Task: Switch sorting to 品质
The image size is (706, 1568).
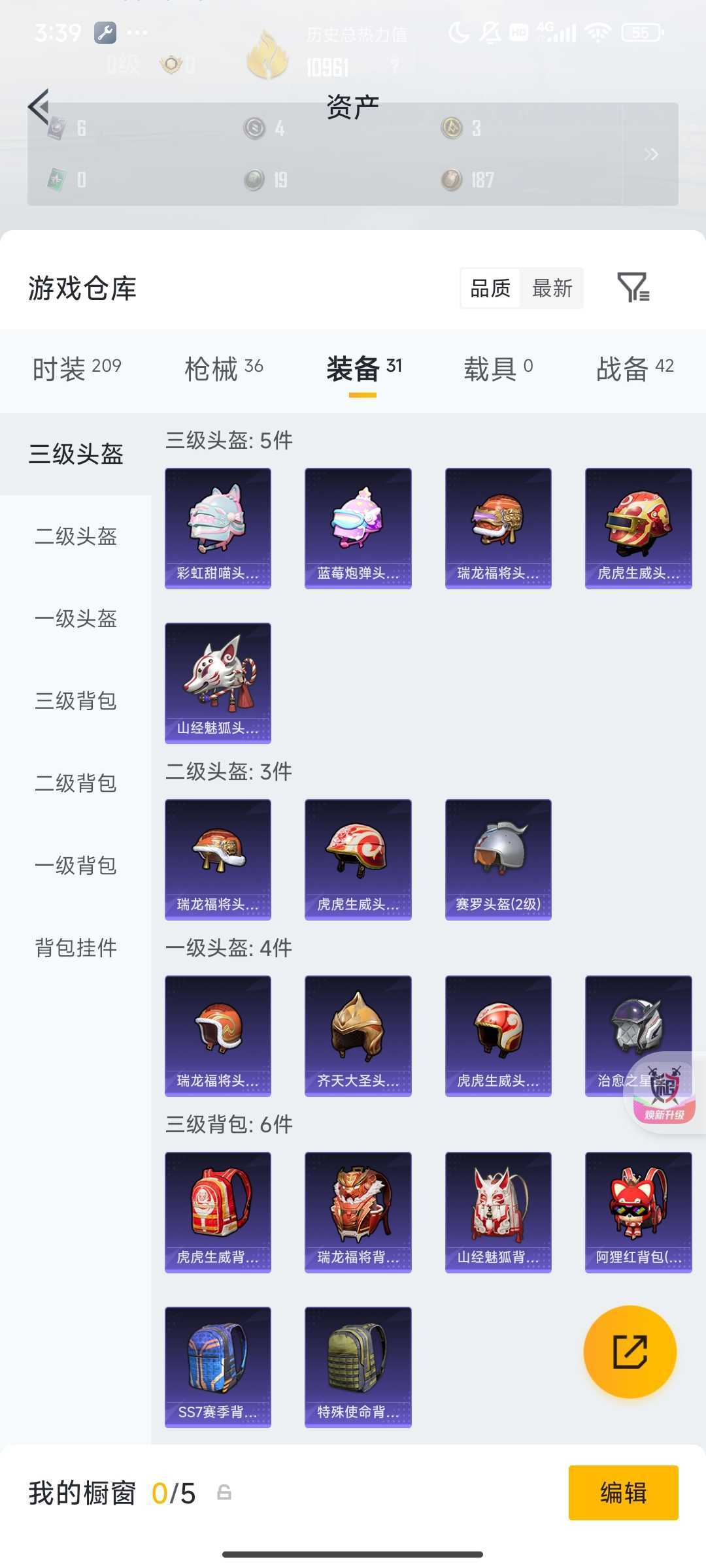Action: [x=492, y=288]
